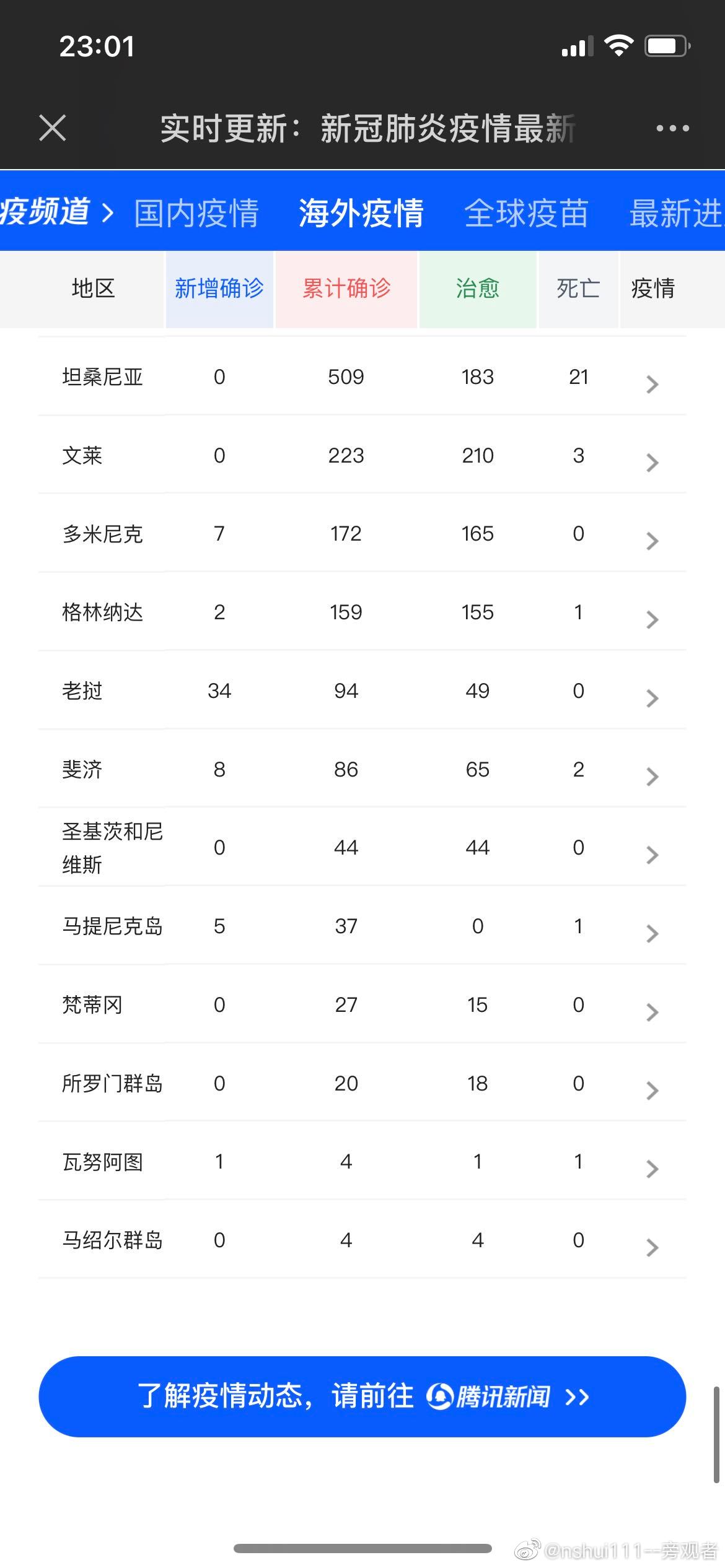This screenshot has width=725, height=1568.
Task: View 格林纳达 epidemic details
Action: pos(651,620)
